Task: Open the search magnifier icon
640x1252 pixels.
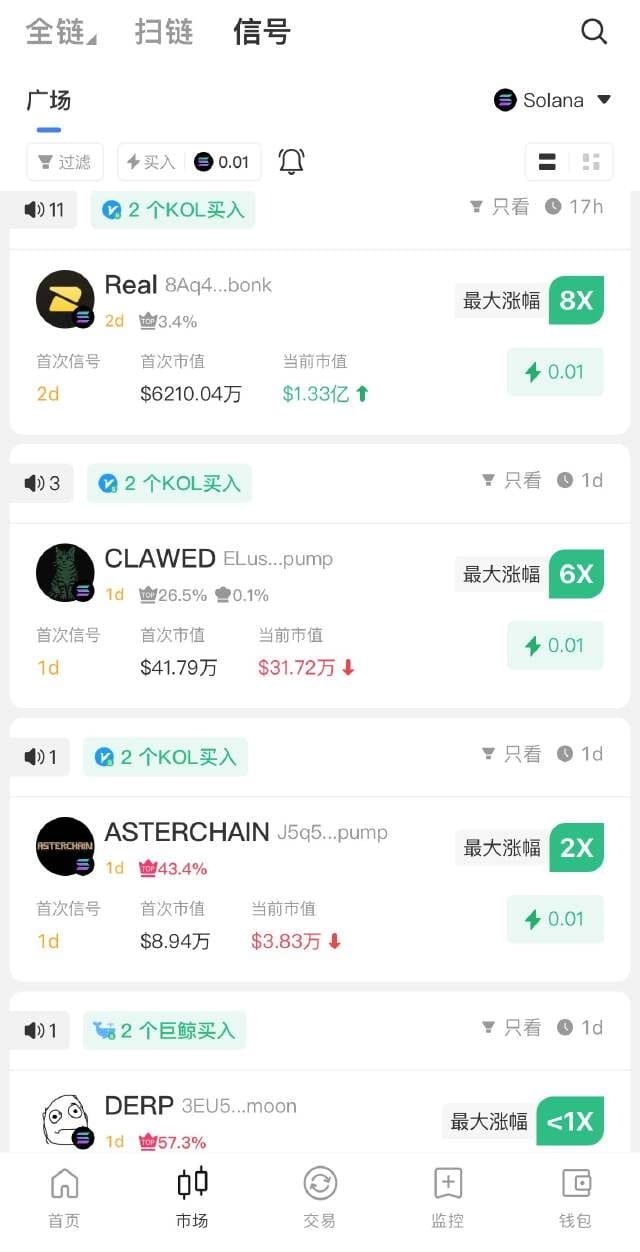Action: pyautogui.click(x=594, y=32)
